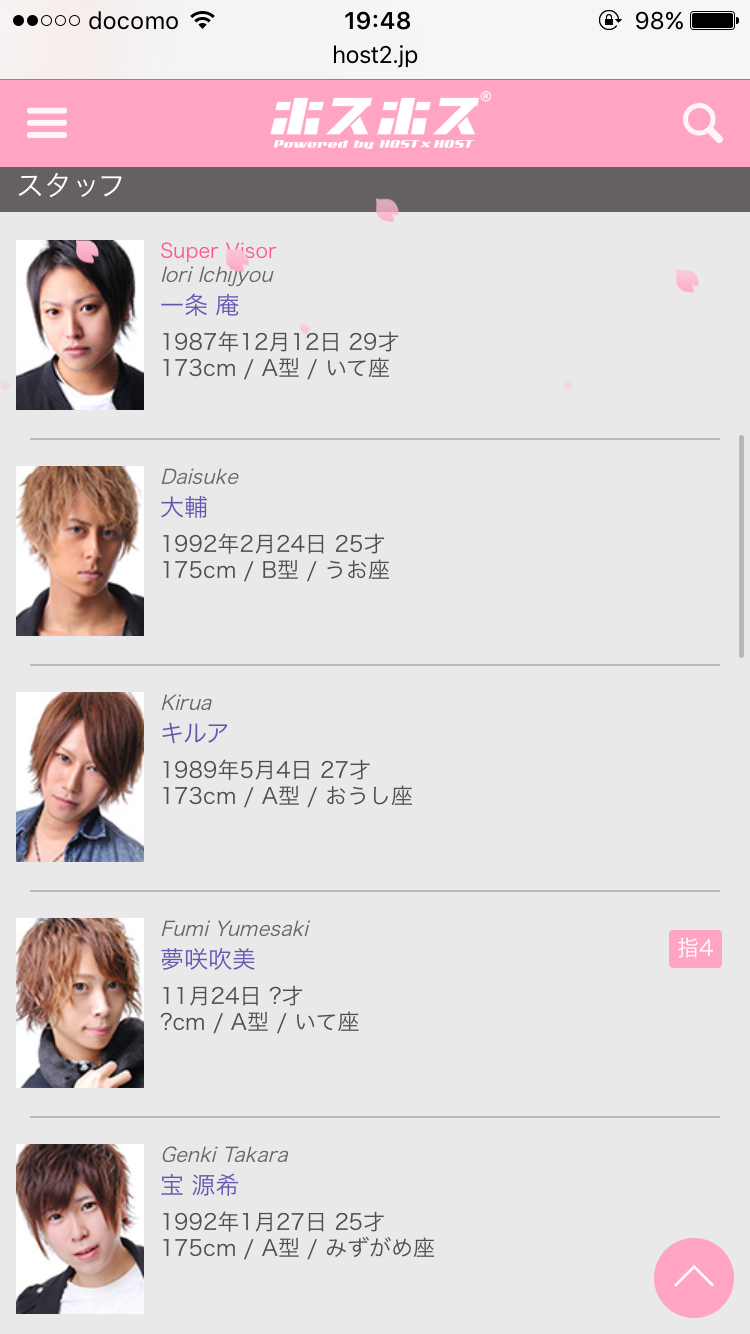Tap Iori Ichijyou's photo thumbnail
This screenshot has height=1334, width=750.
80,325
